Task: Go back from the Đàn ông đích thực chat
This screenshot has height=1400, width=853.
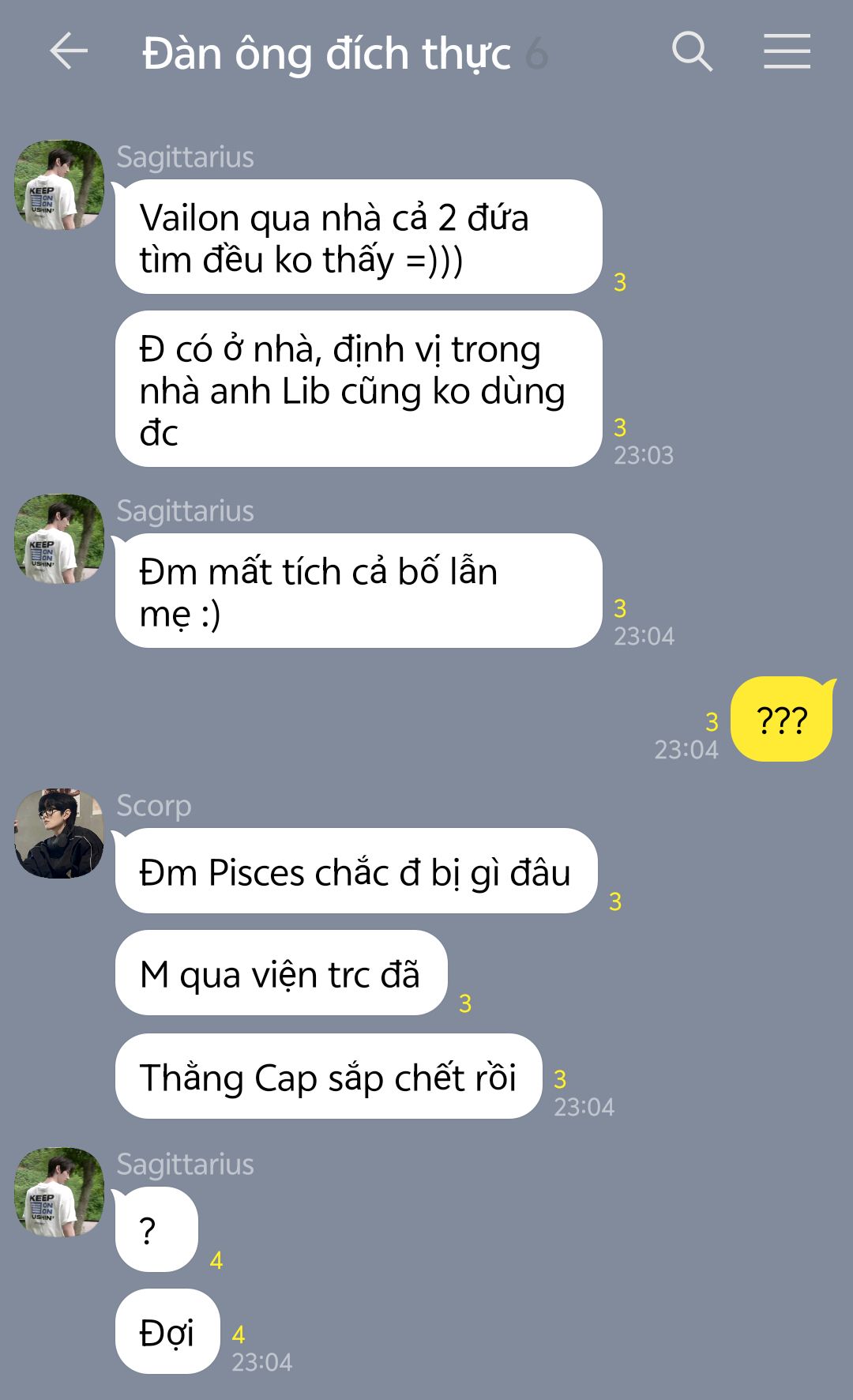Action: point(69,52)
